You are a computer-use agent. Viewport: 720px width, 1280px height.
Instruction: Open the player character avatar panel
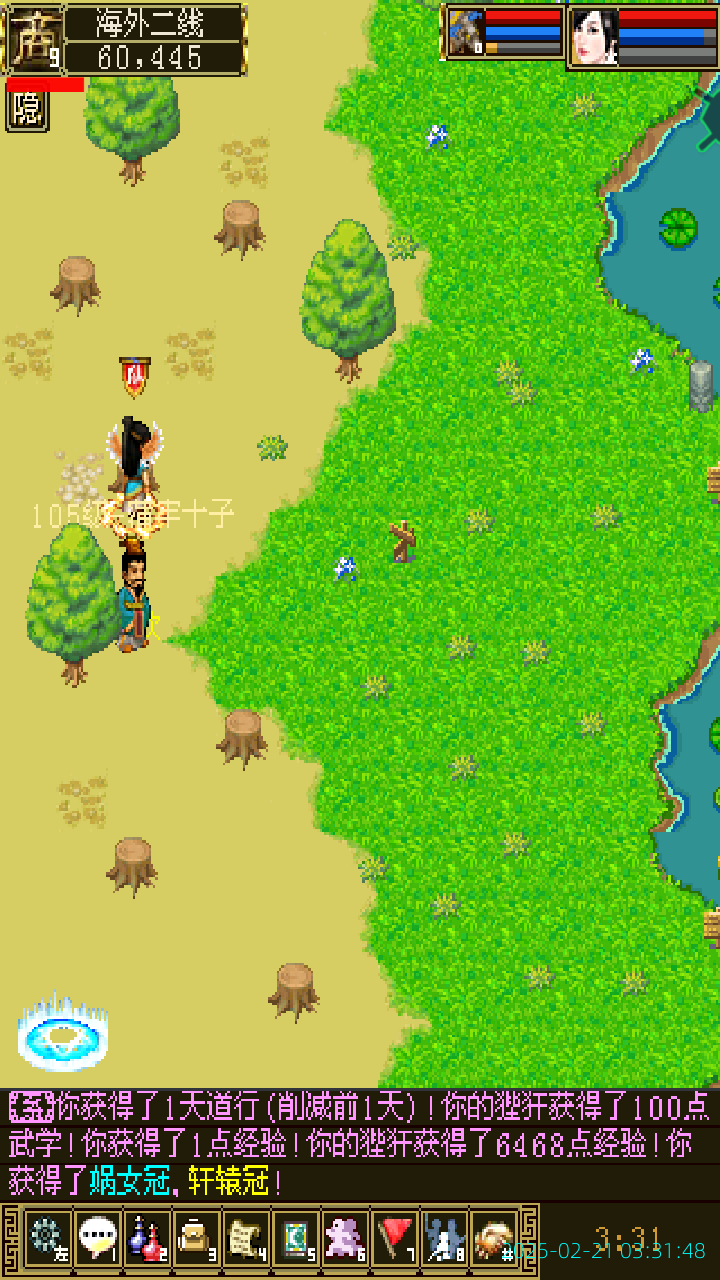[x=35, y=38]
